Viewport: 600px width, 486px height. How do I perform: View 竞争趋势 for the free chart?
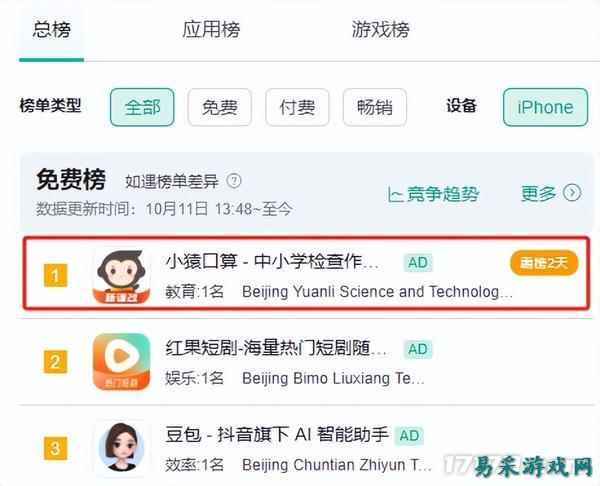(433, 193)
